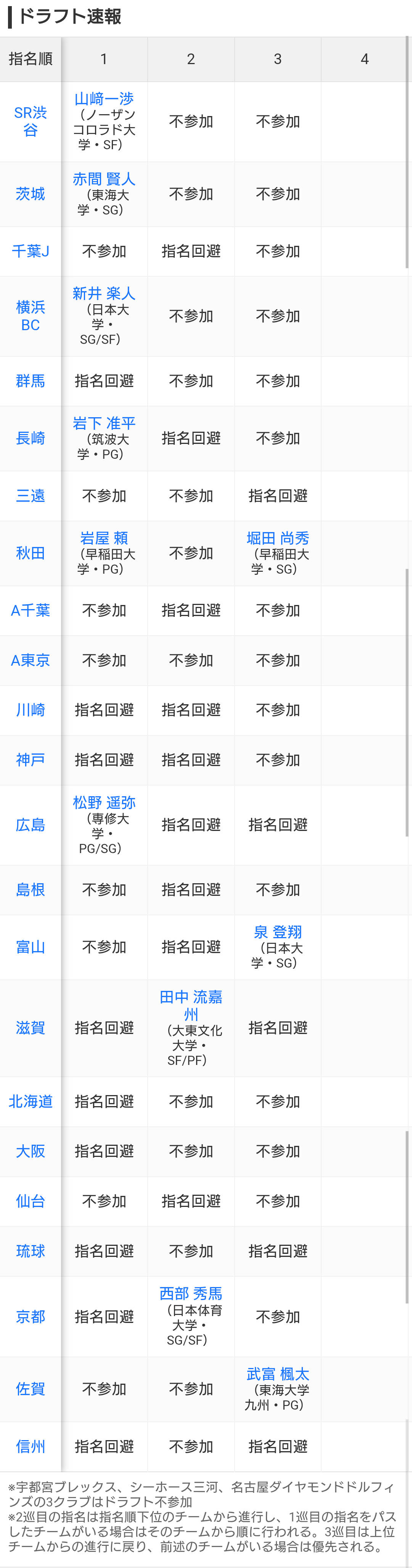This screenshot has width=412, height=1568.
Task: Open 松野 遥弥 player link
Action: click(104, 802)
